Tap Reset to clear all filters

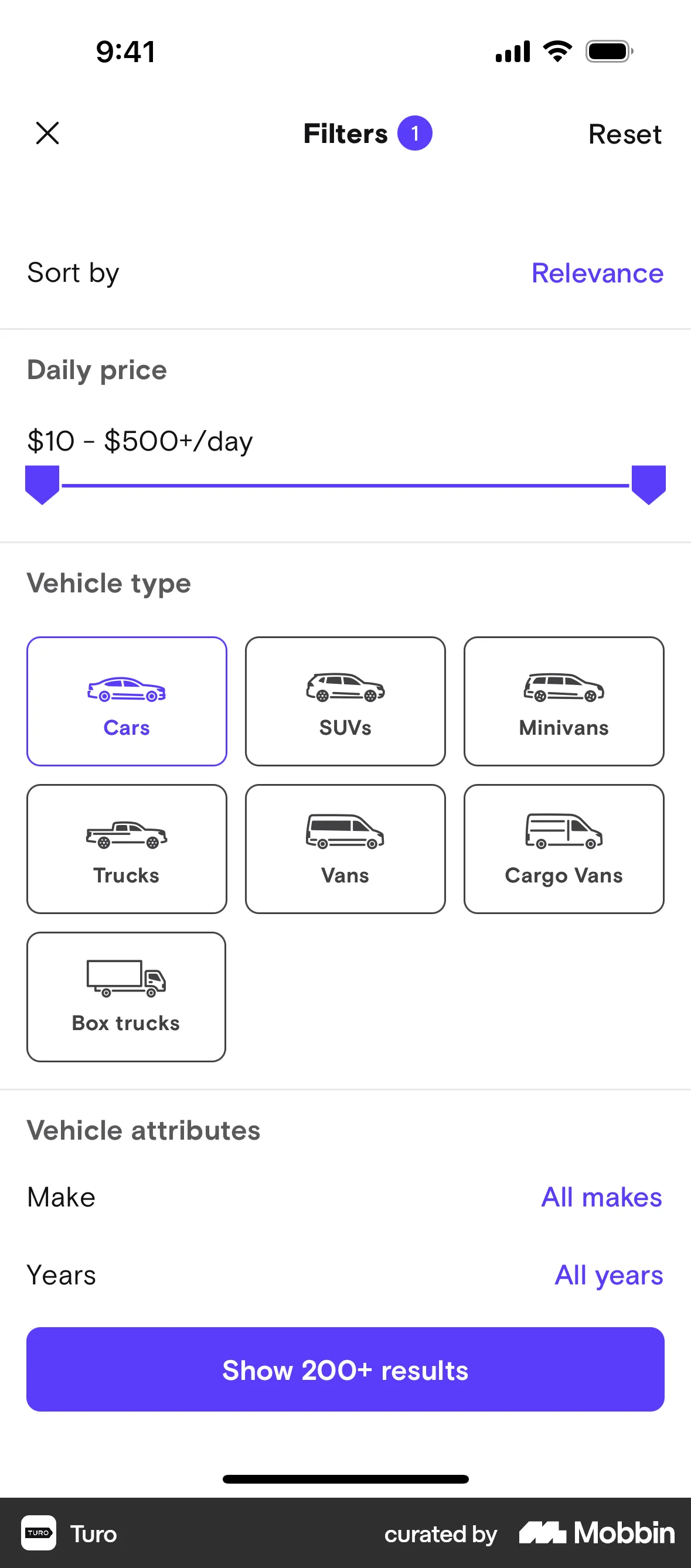[625, 134]
